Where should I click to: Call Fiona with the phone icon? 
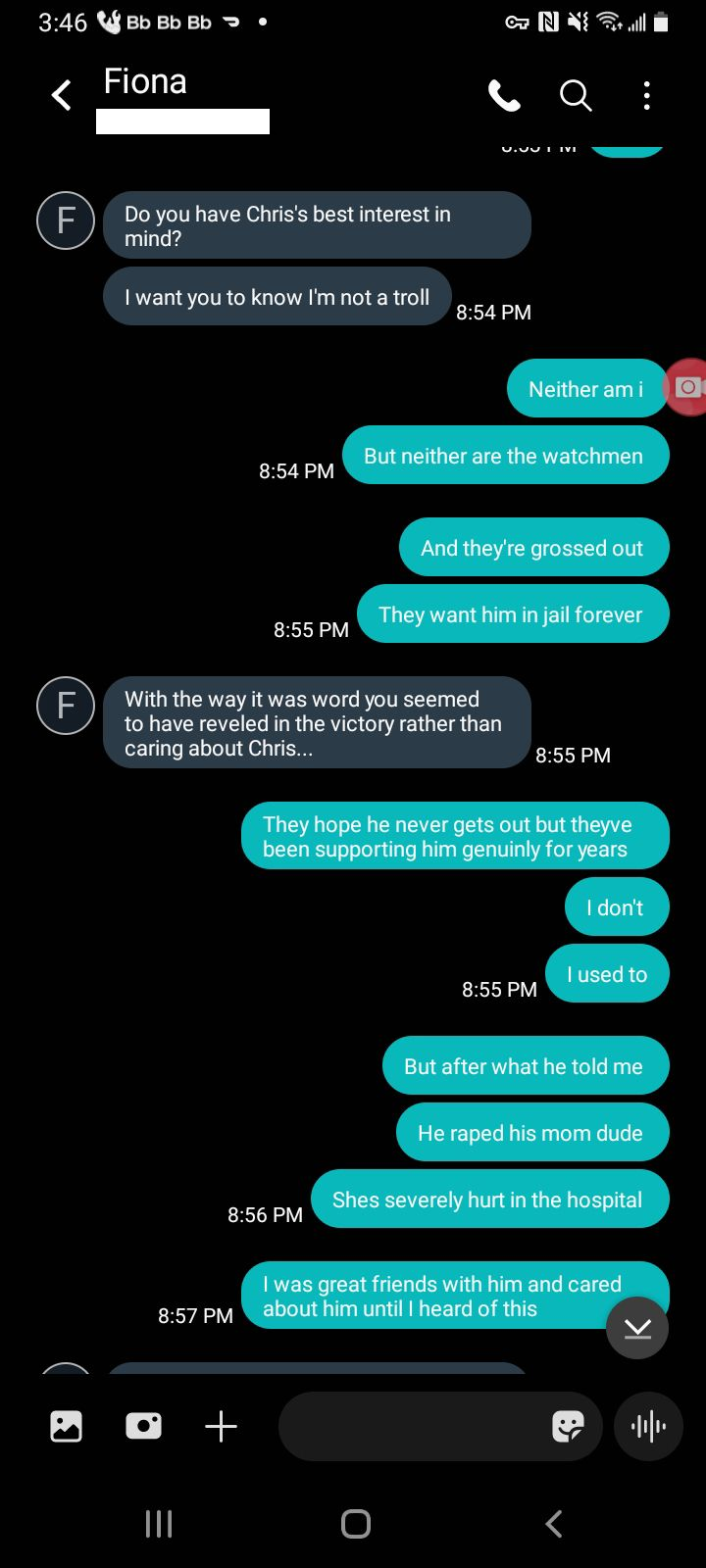[x=504, y=95]
